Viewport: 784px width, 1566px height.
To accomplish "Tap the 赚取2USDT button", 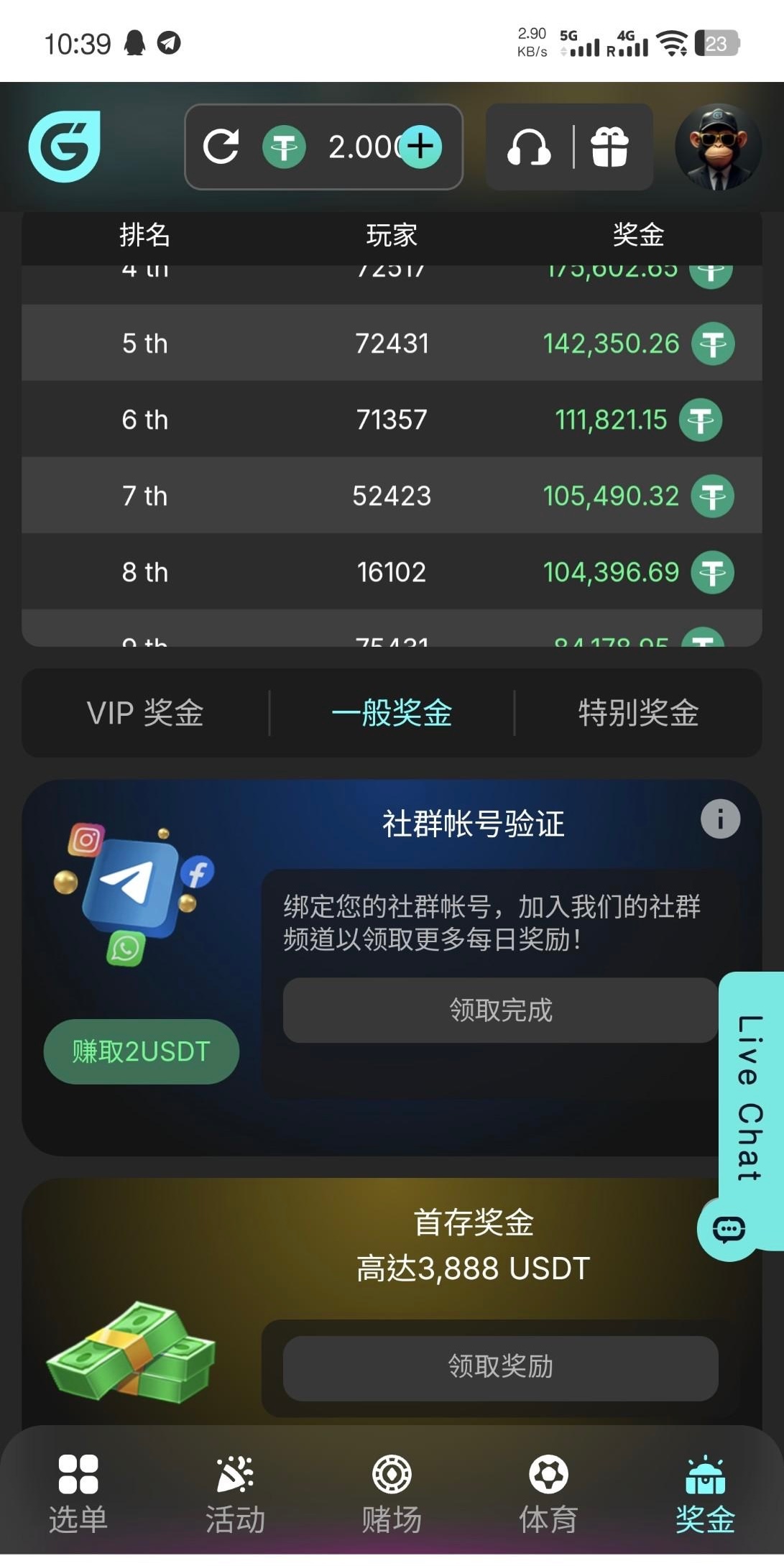I will (141, 1051).
